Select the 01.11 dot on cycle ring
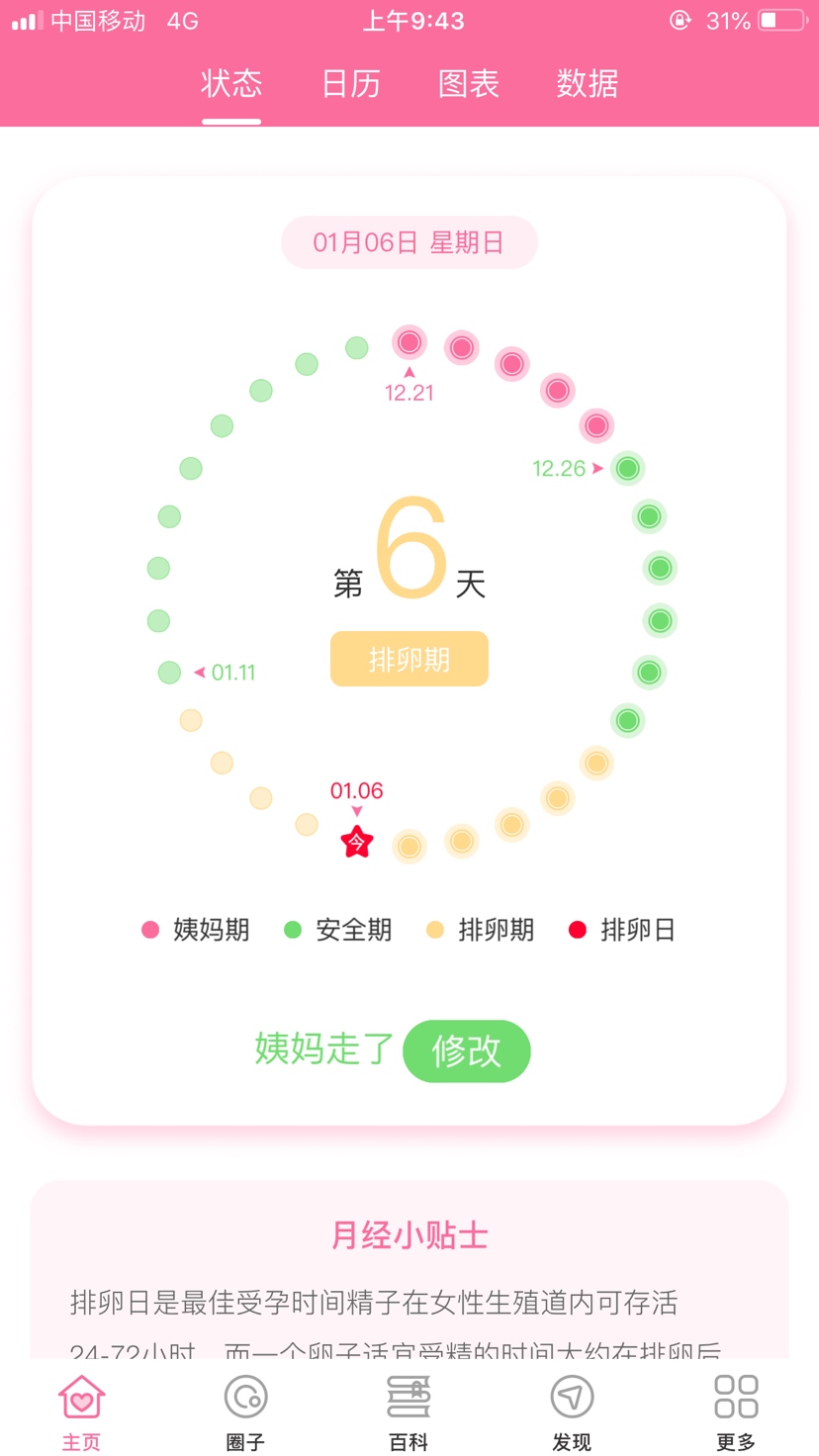The image size is (819, 1456). click(170, 673)
